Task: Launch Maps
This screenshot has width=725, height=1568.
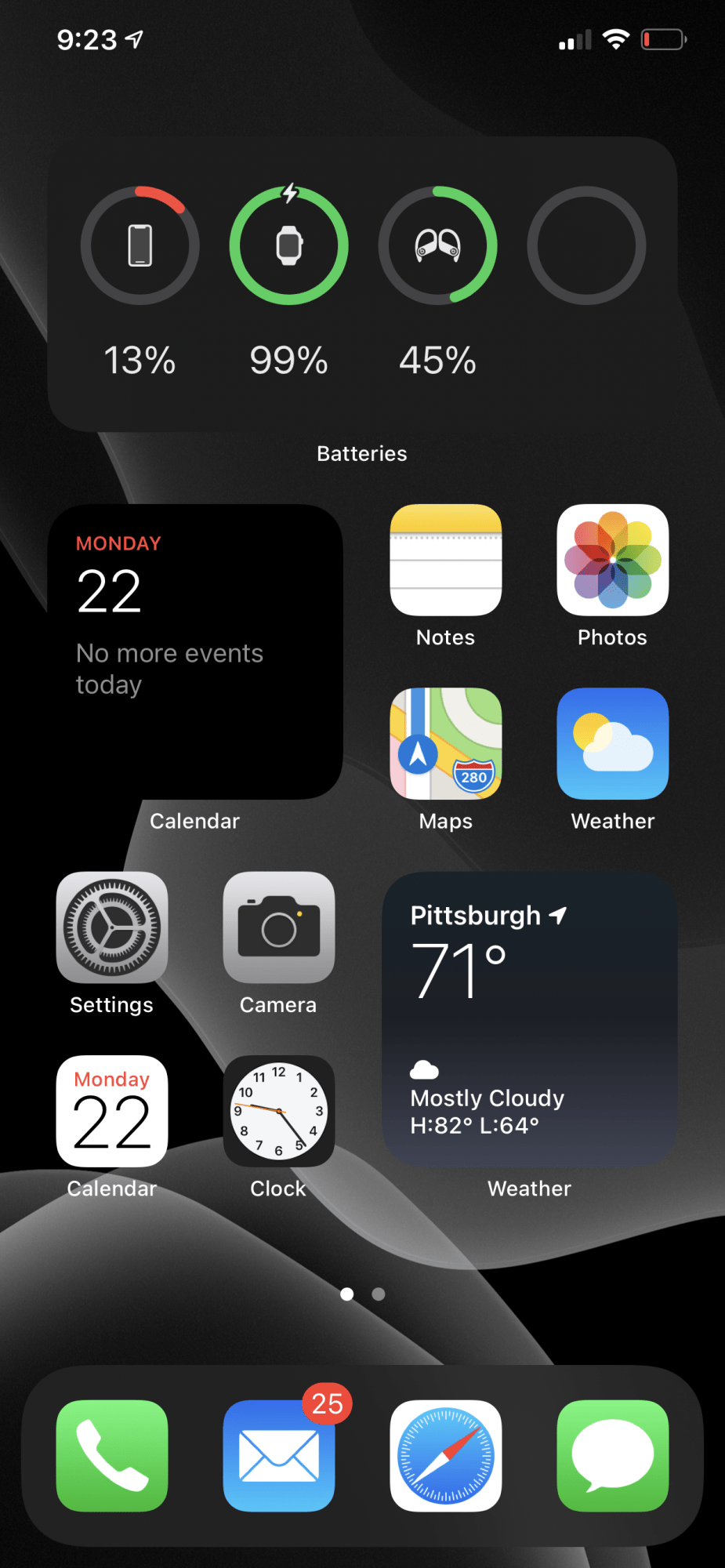Action: point(445,743)
